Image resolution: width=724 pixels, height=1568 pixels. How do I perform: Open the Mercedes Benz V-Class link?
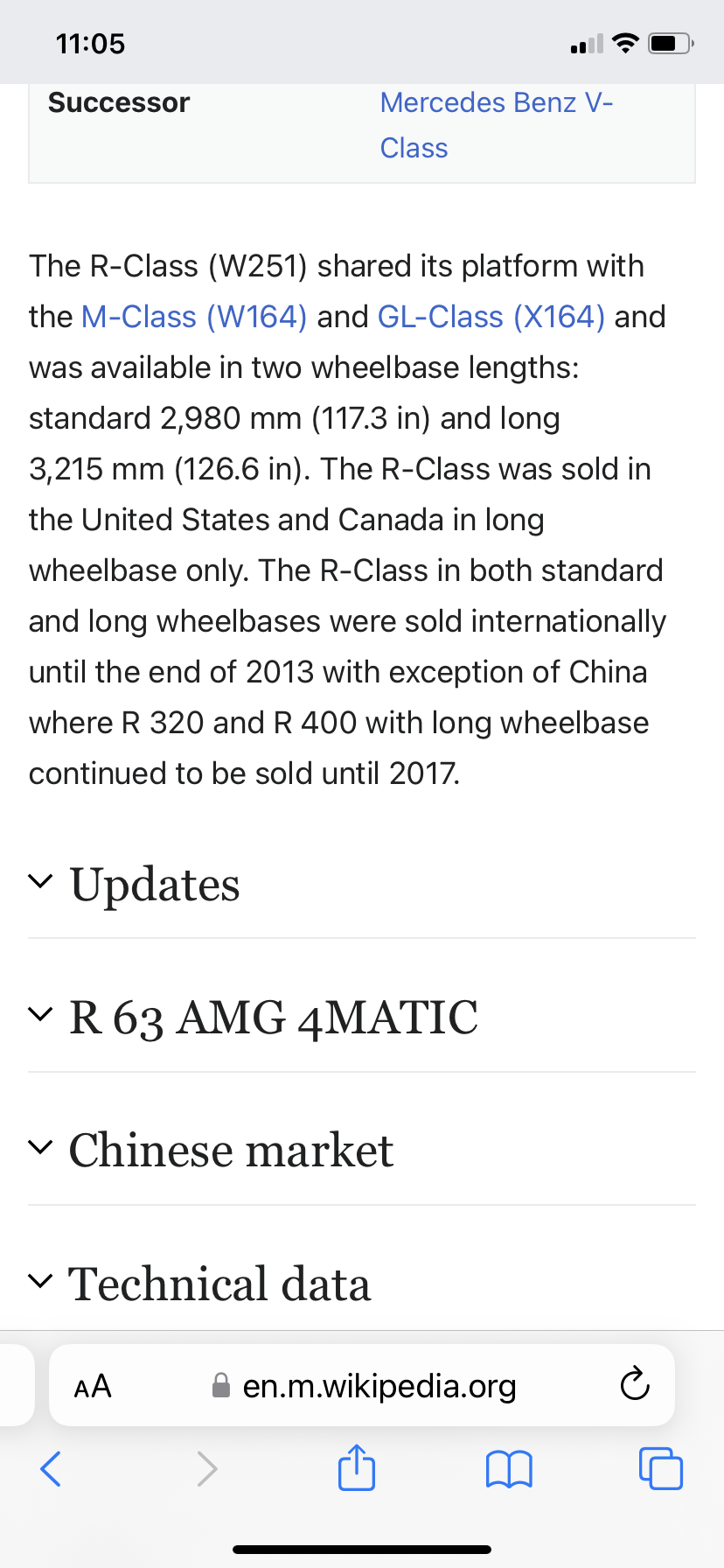point(497,125)
